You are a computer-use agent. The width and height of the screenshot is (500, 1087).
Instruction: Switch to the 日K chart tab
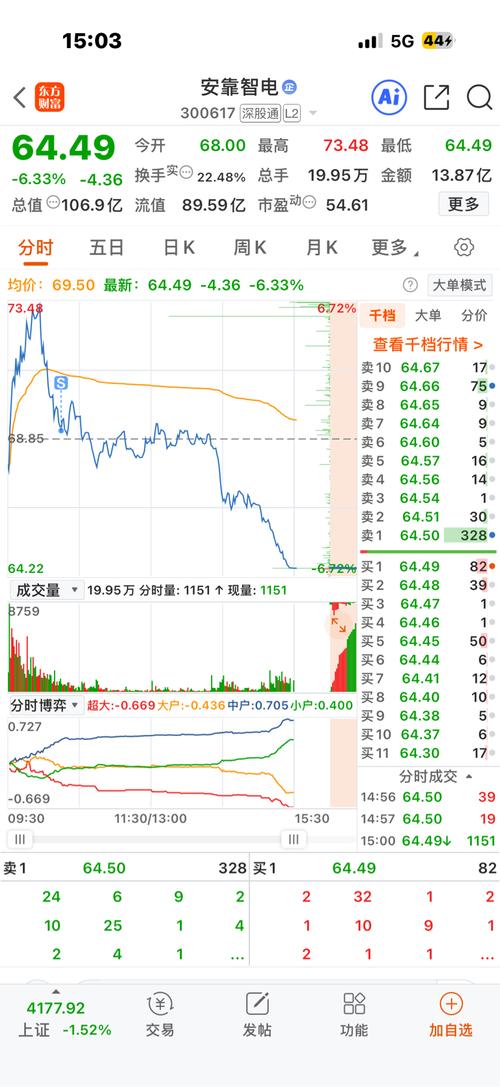coord(179,247)
